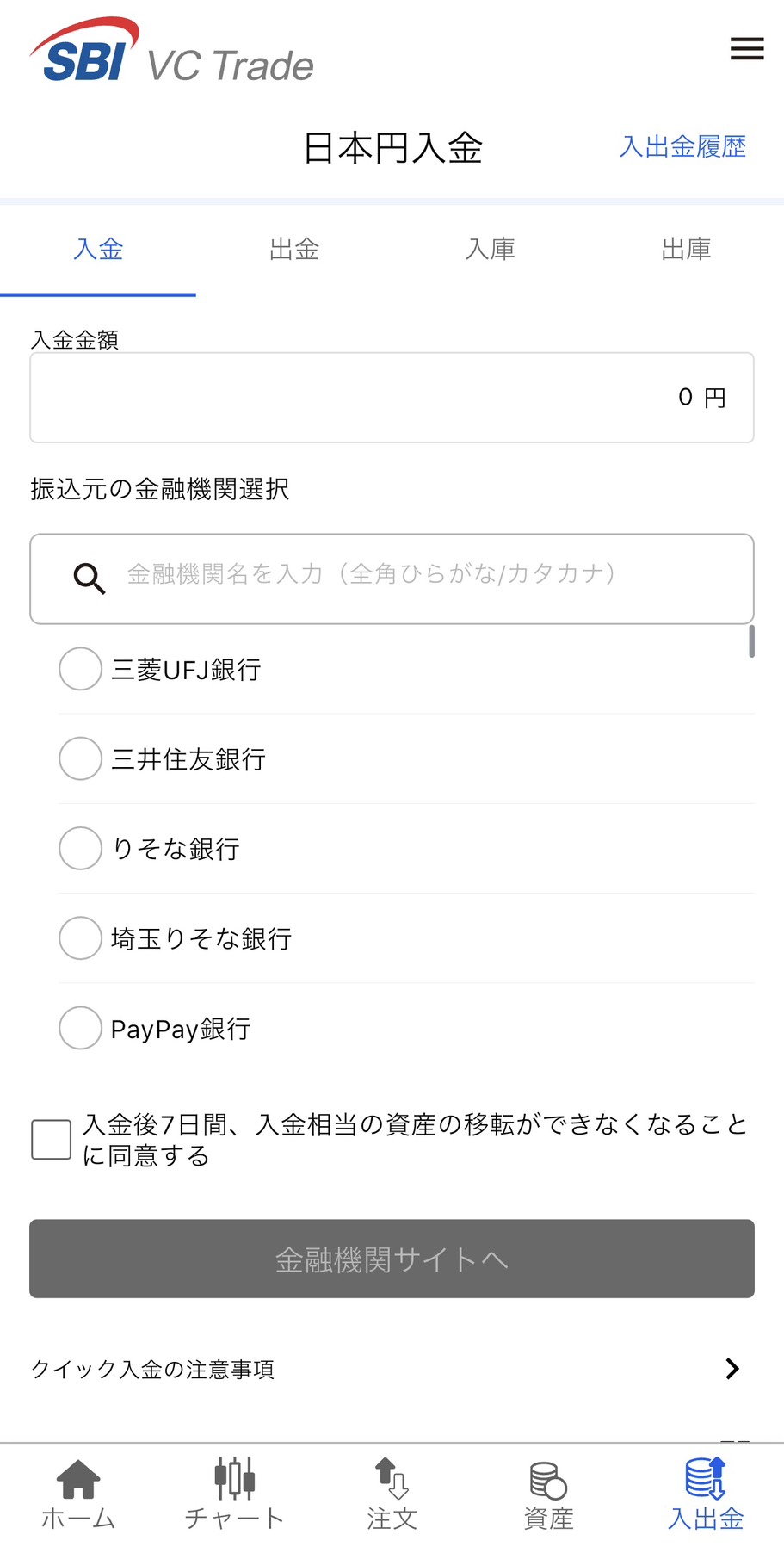Screen dimensions: 784x1547
Task: Click the search magnifier icon
Action: [89, 578]
